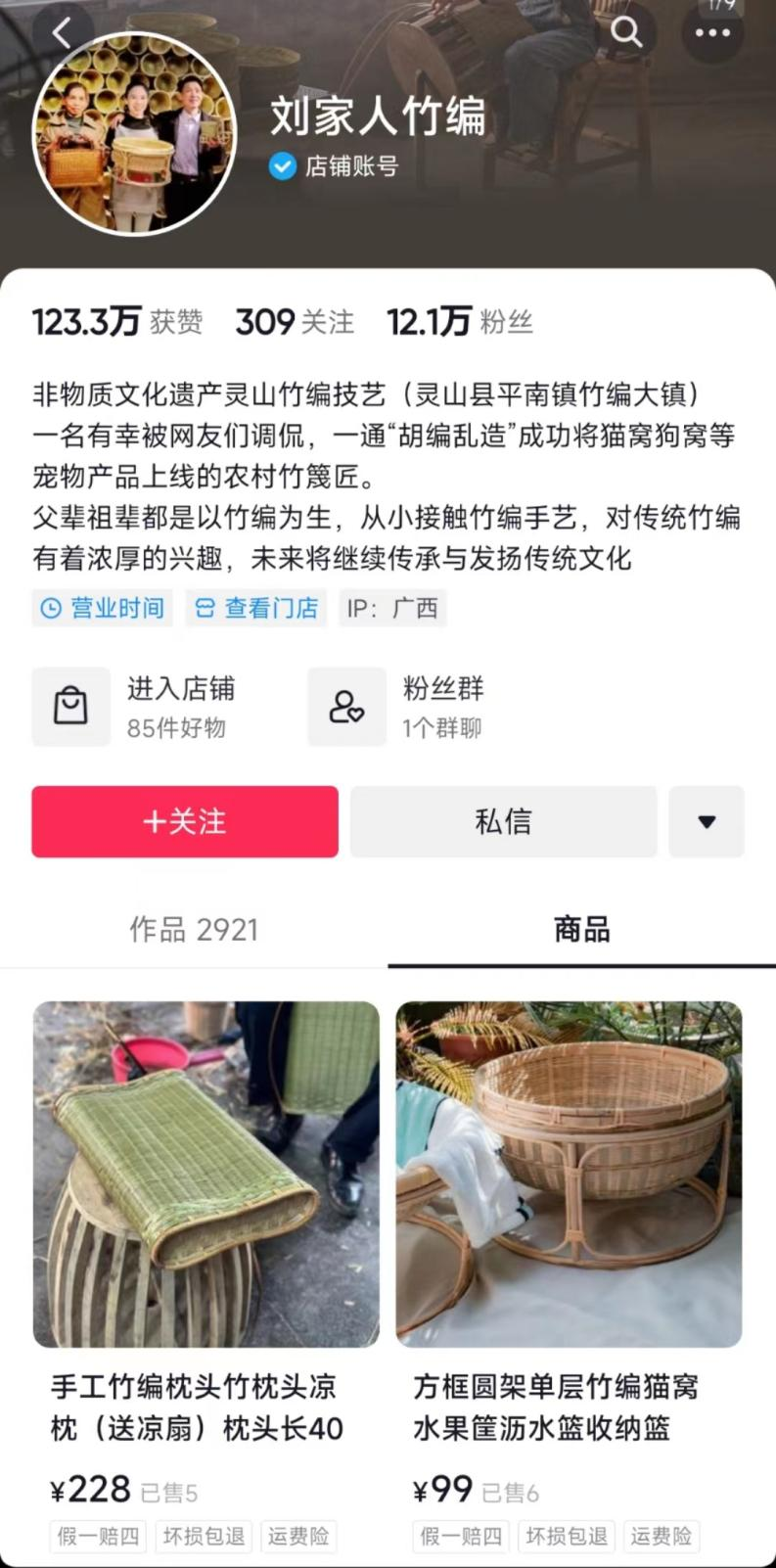Open the 关注 following list
The height and width of the screenshot is (1568, 776).
[x=295, y=322]
